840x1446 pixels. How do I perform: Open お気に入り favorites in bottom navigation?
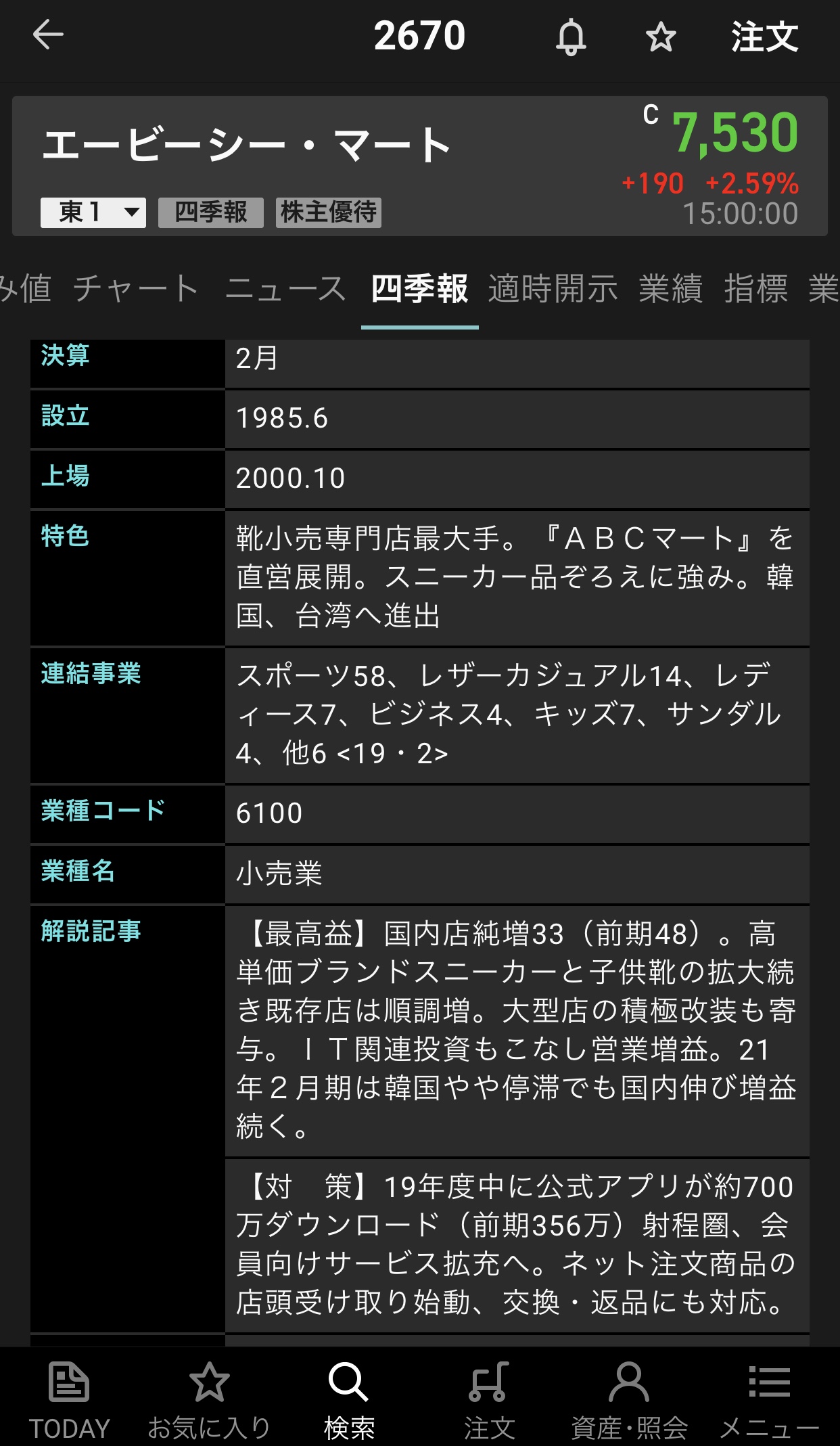209,1400
